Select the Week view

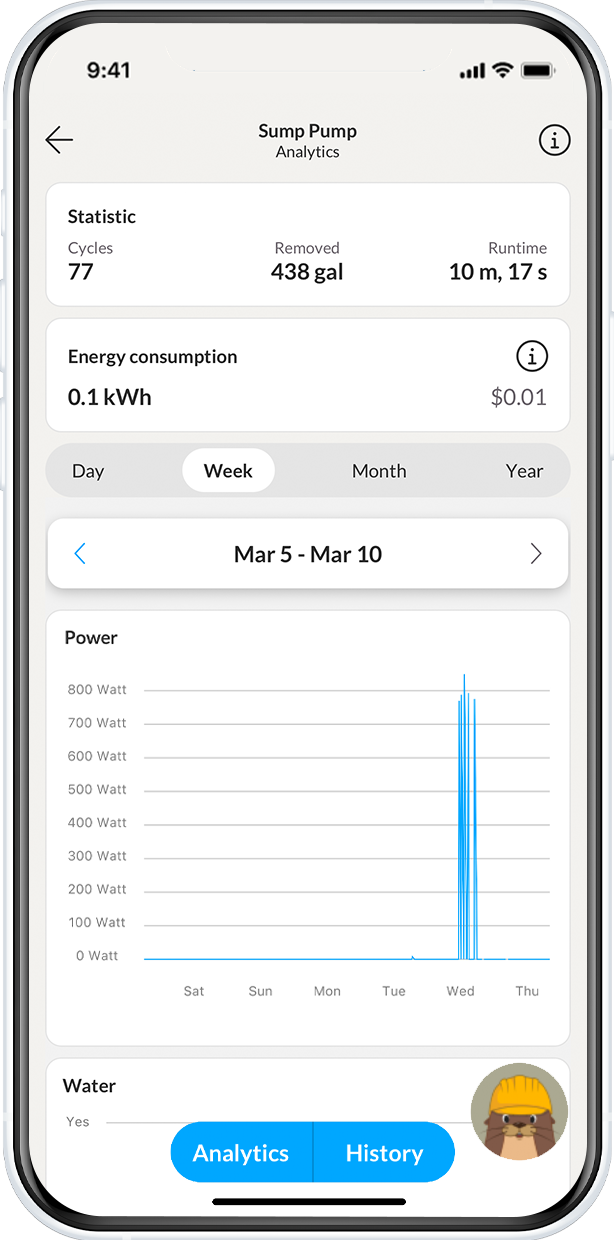coord(228,471)
